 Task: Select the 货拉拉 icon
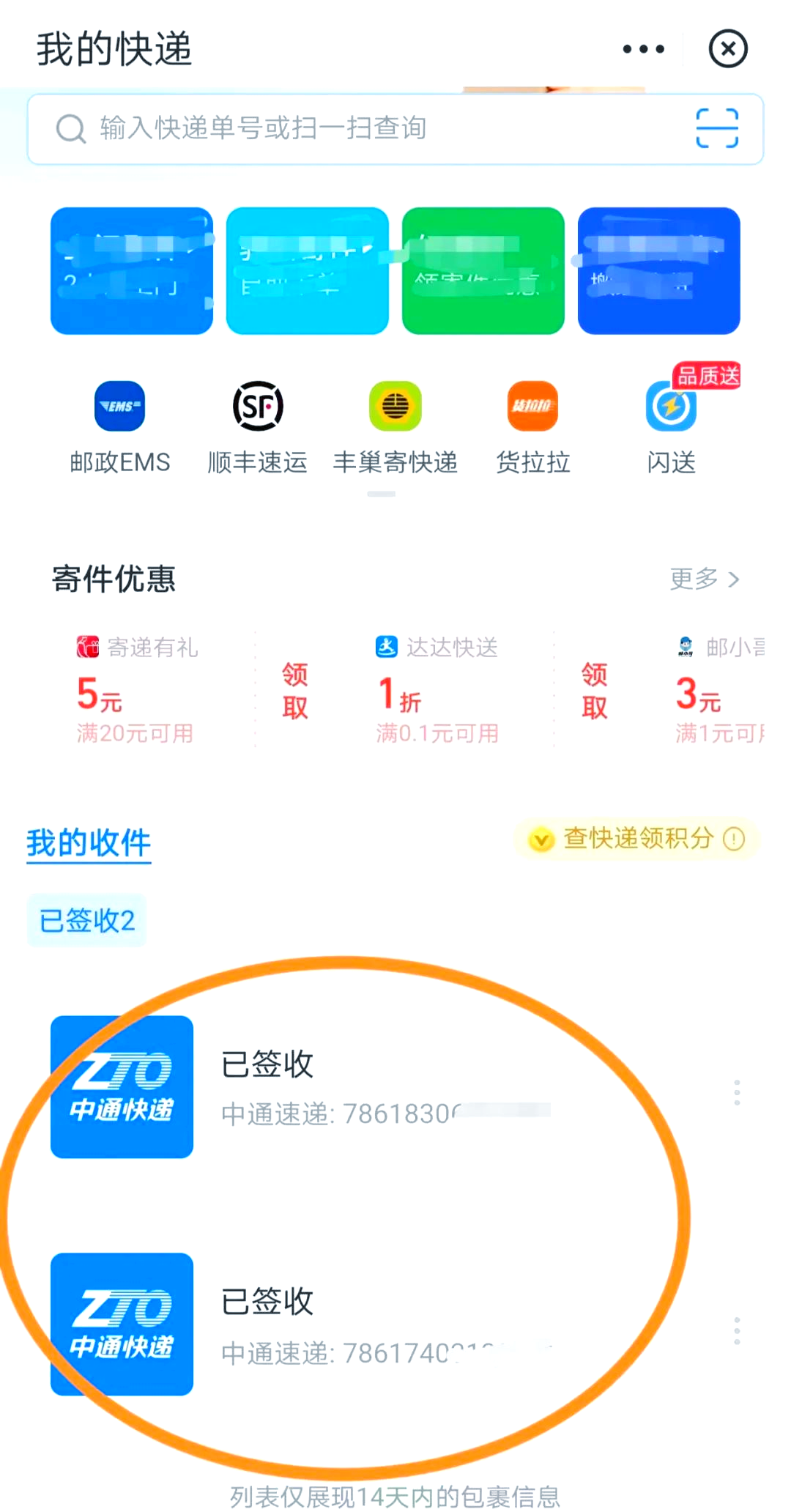[x=532, y=407]
